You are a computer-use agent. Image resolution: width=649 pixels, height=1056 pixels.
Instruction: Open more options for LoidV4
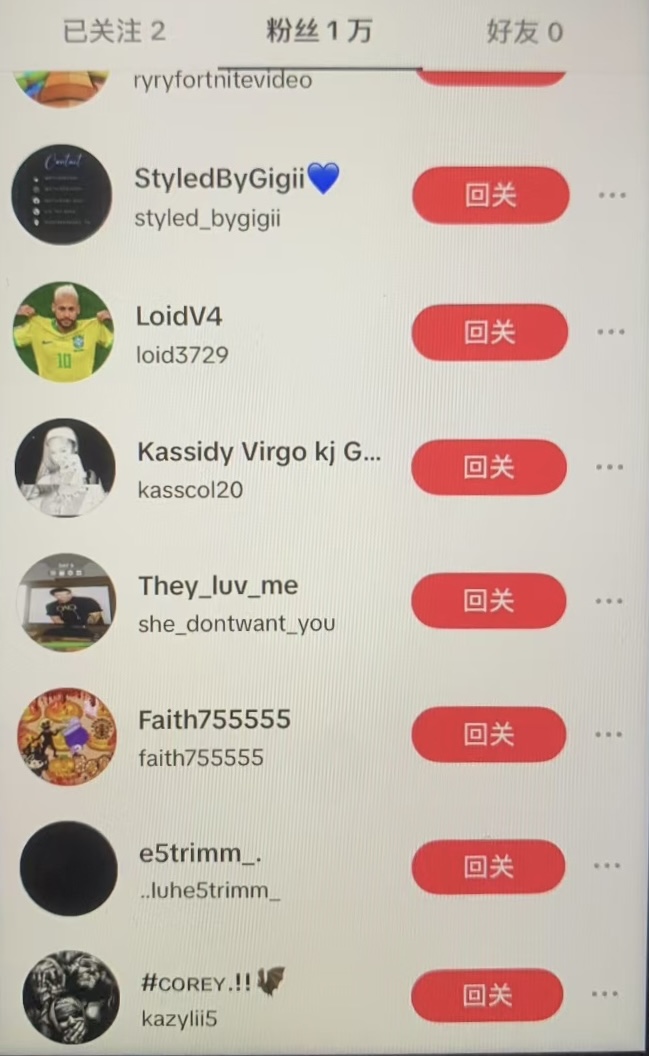(610, 332)
